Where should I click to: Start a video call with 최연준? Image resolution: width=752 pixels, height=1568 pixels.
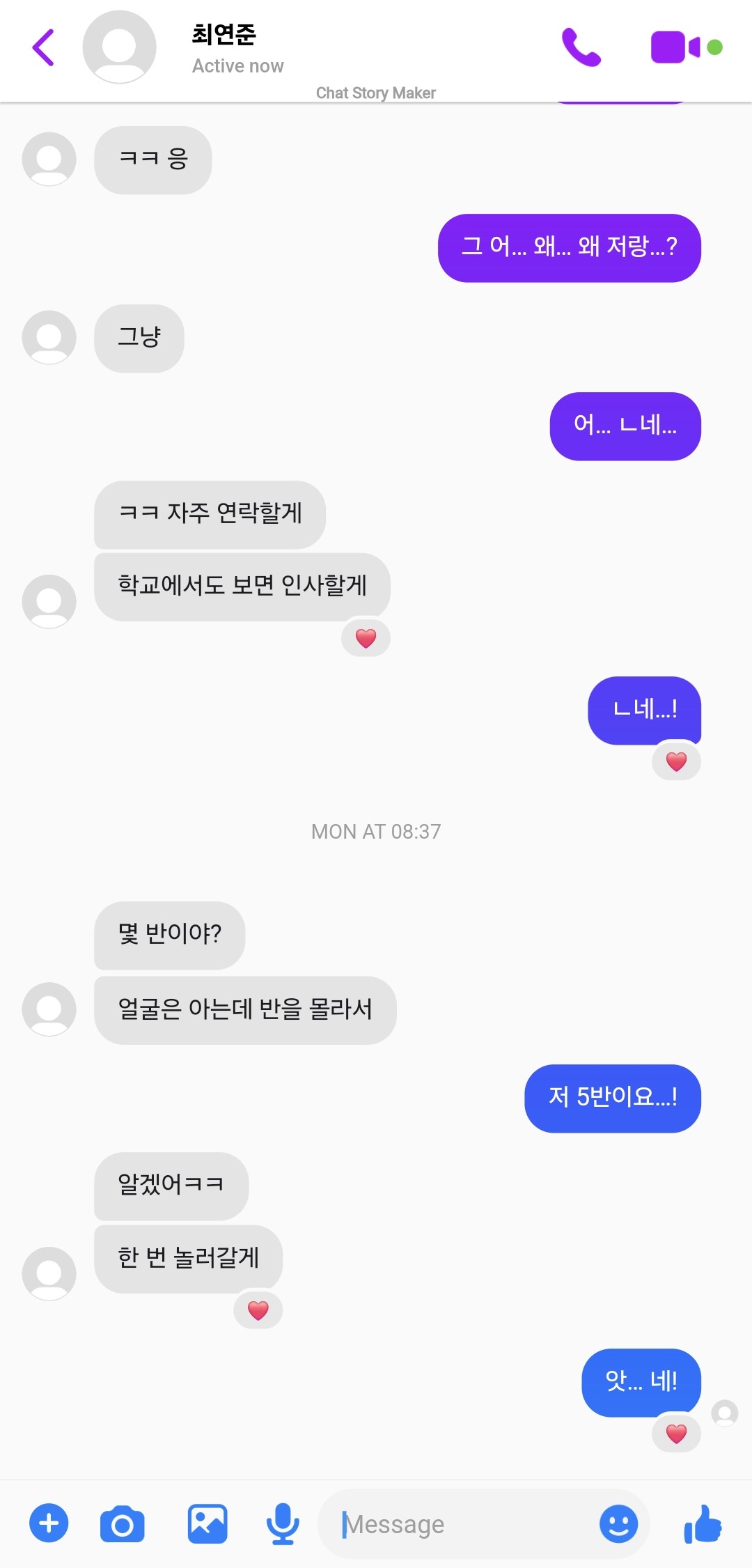tap(675, 47)
